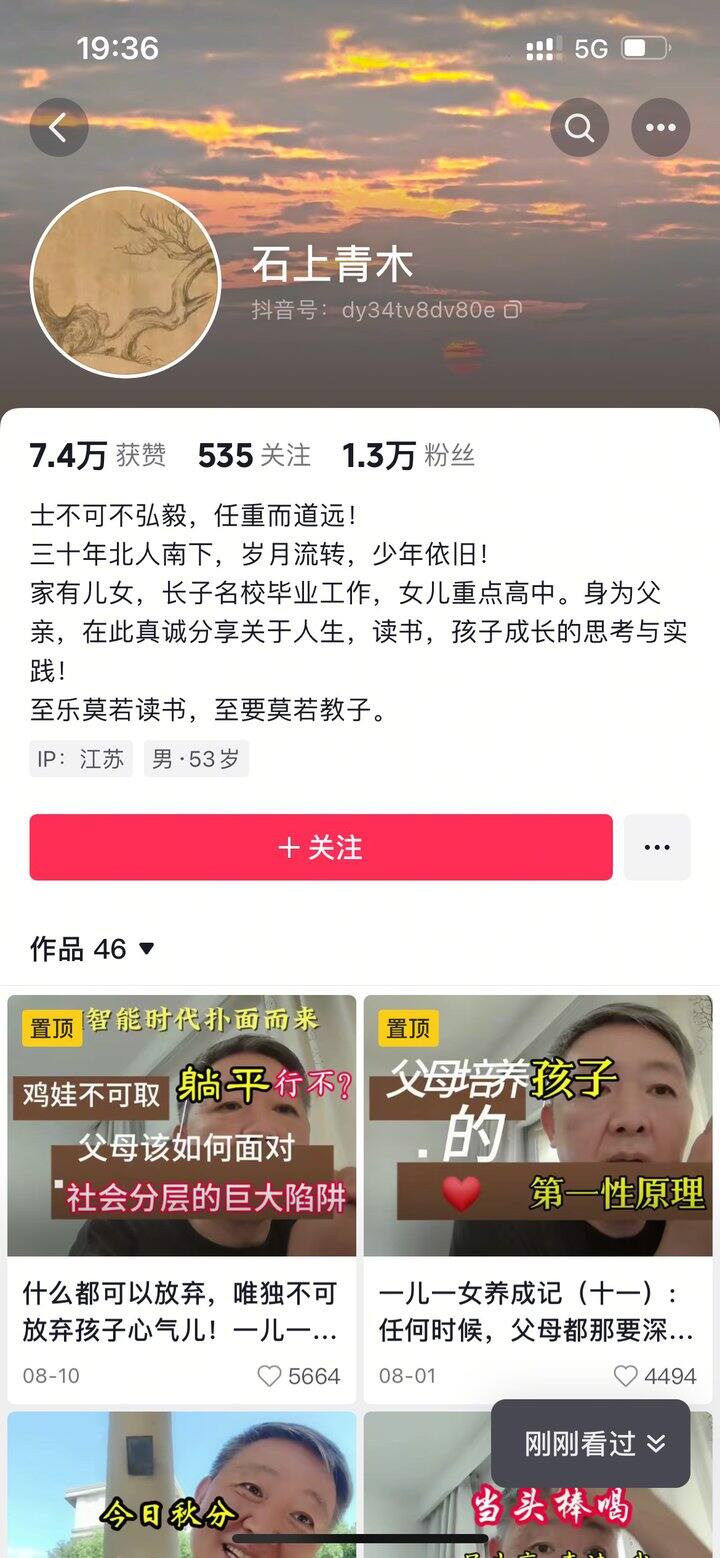Image resolution: width=720 pixels, height=1558 pixels.
Task: View the 535 关注 following list
Action: (254, 456)
